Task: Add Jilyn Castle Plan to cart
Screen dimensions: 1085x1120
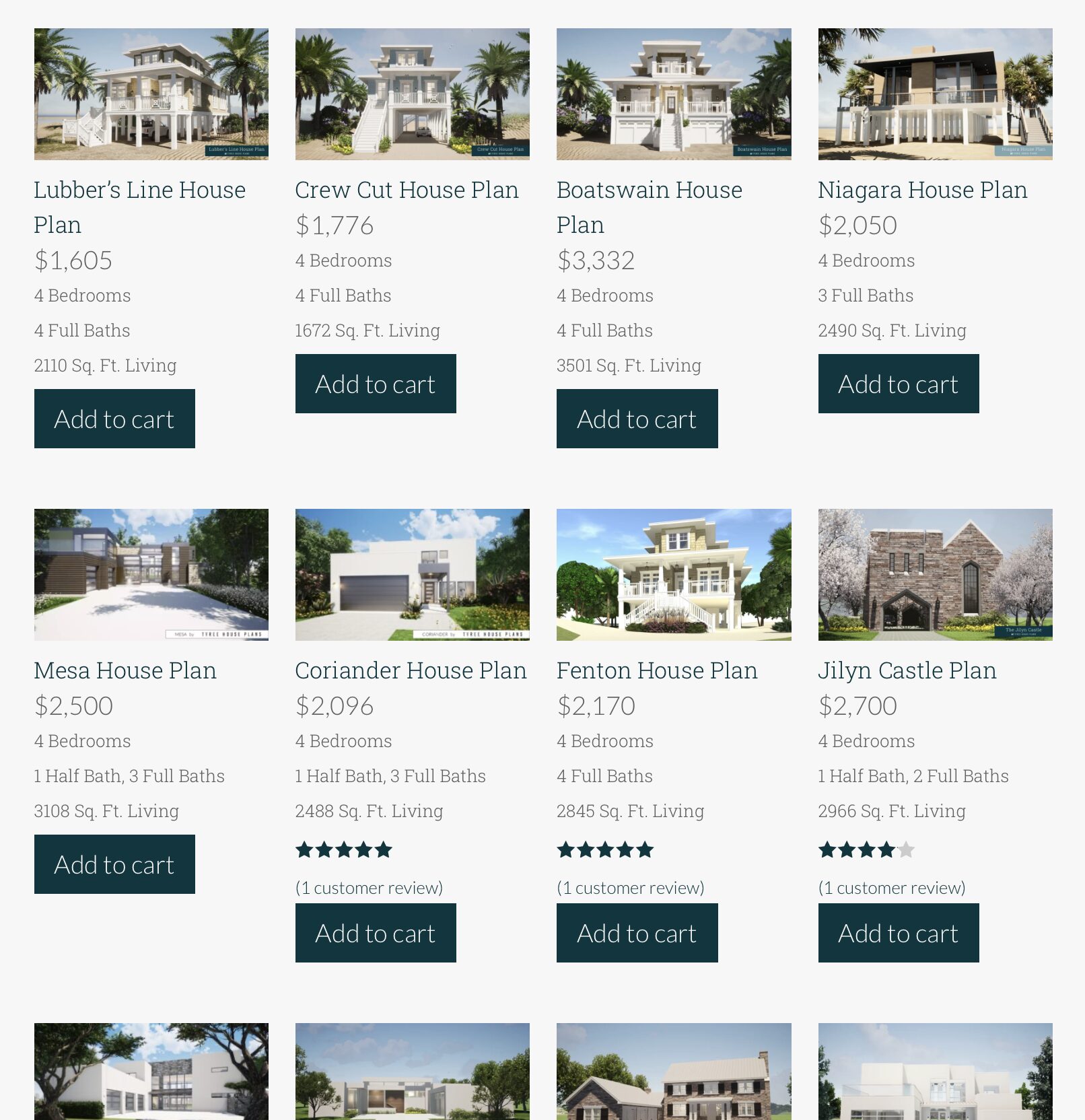Action: click(x=898, y=933)
